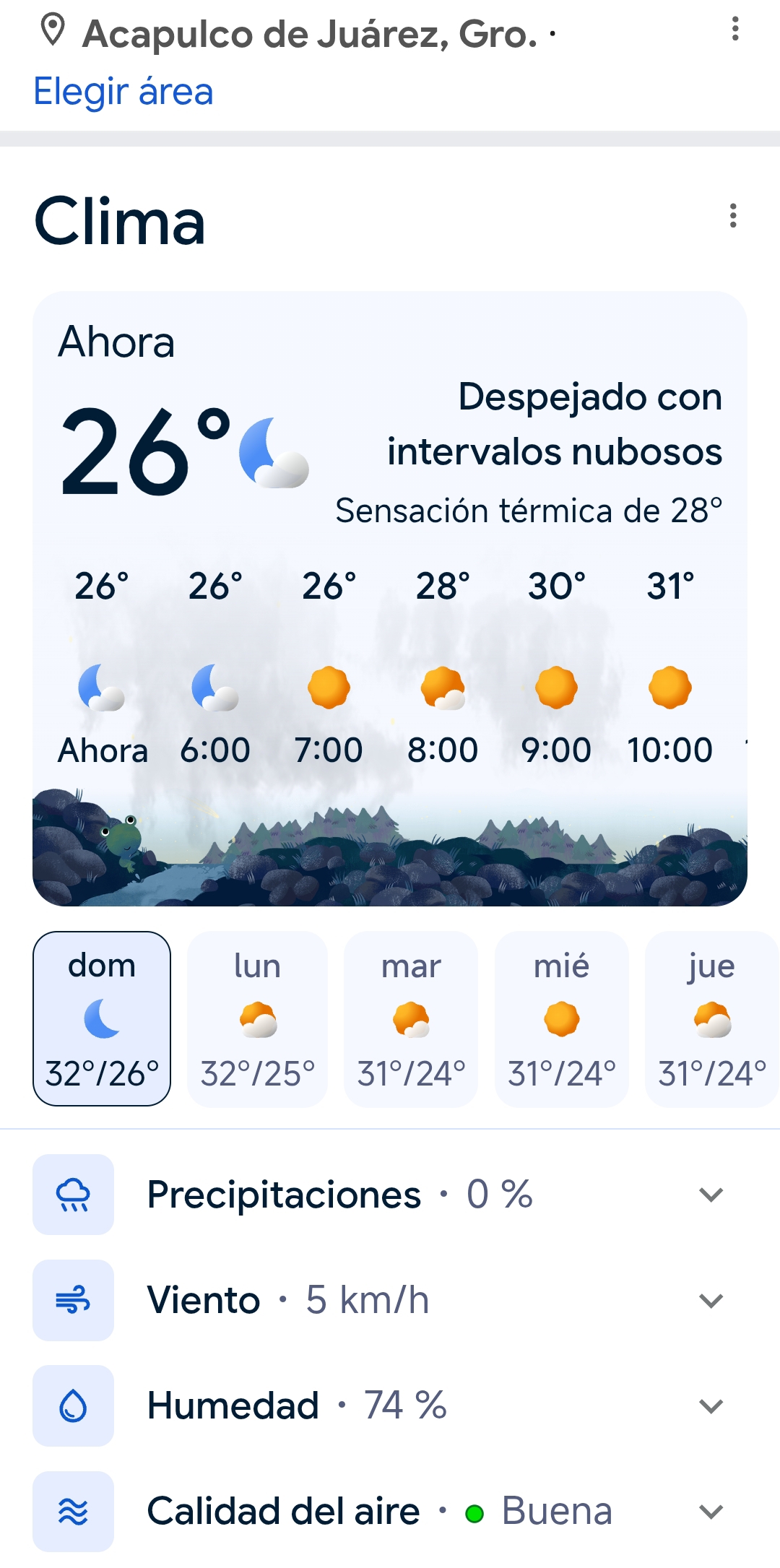Show the mar daily forecast
This screenshot has height=1568, width=780.
411,1018
